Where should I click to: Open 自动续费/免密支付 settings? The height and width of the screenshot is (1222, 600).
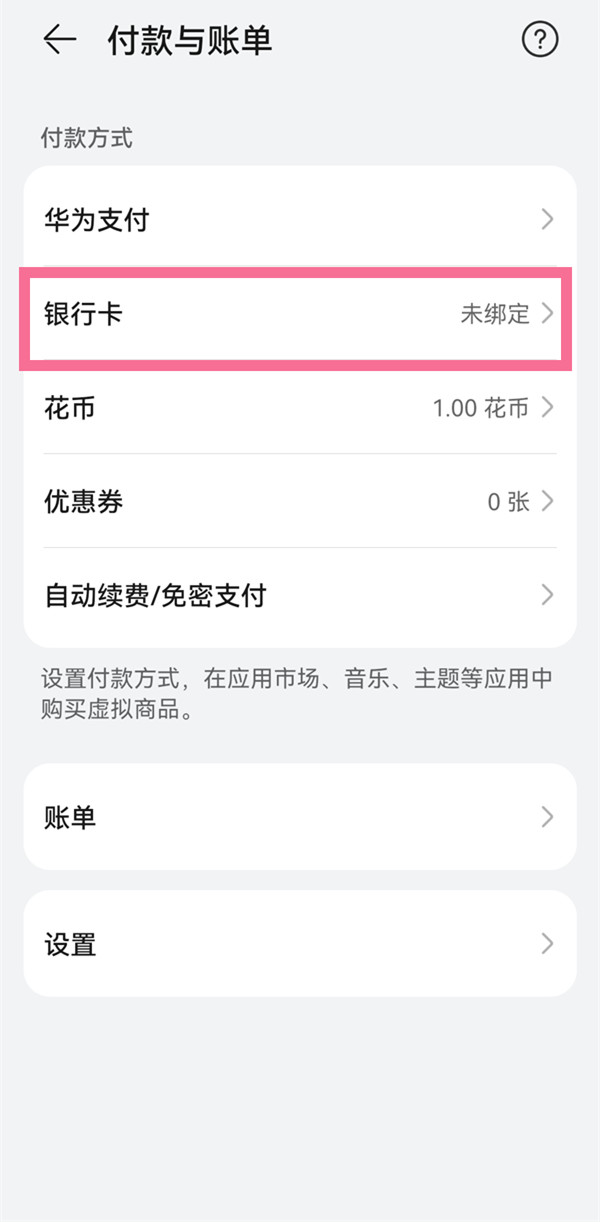coord(300,596)
